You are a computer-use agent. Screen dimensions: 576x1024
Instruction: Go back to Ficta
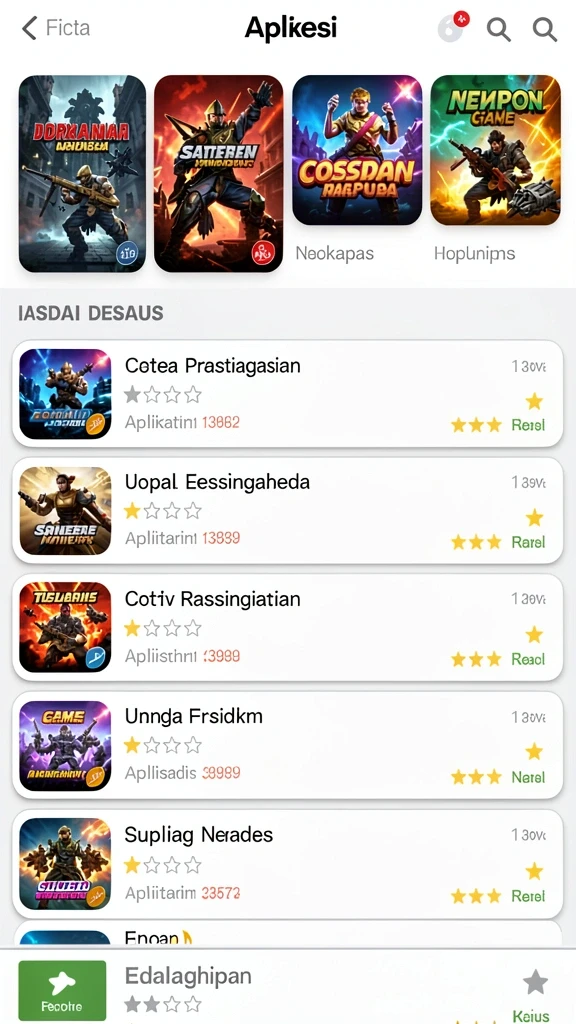56,28
